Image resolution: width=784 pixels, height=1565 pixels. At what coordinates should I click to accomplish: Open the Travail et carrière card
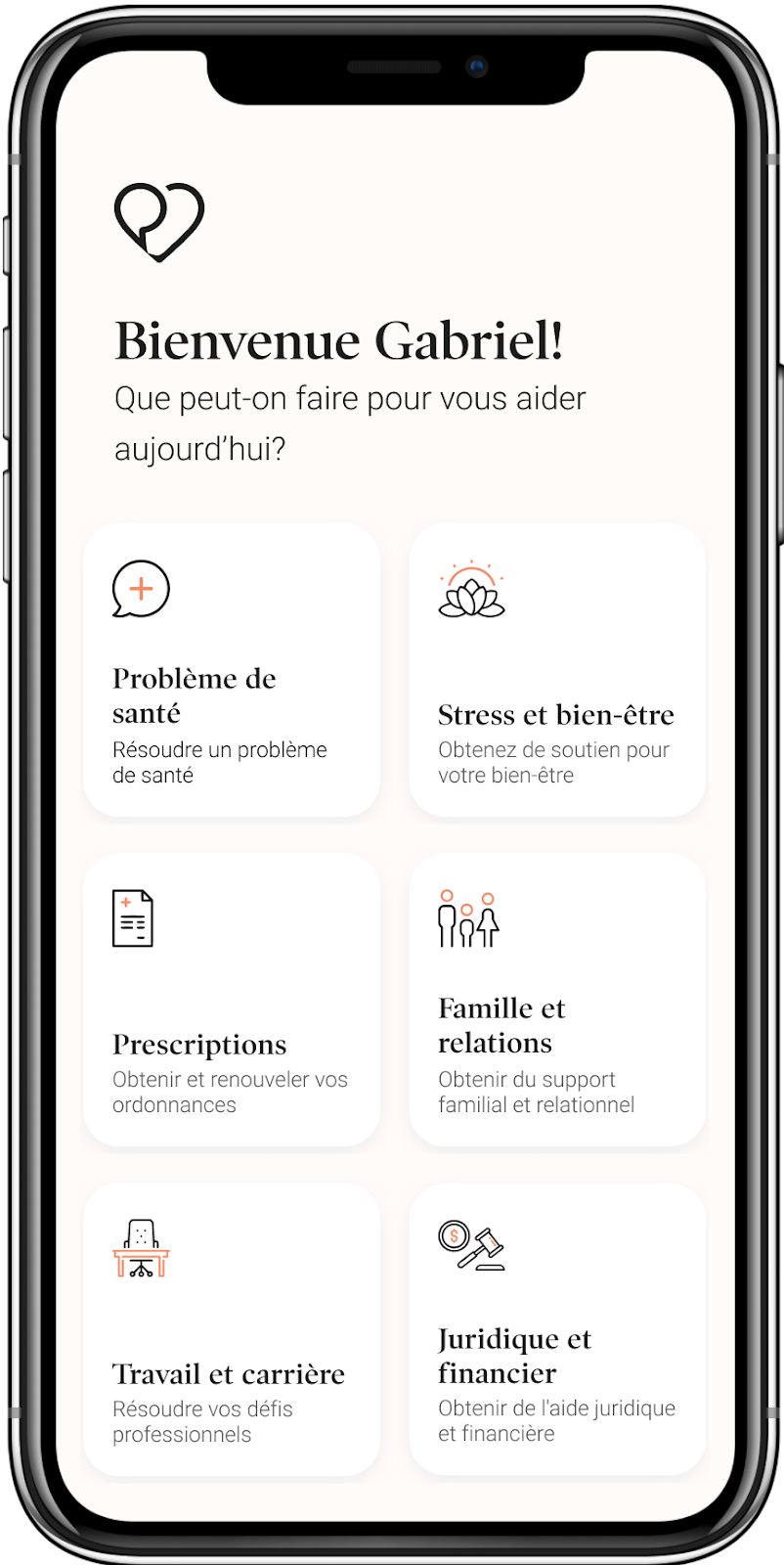click(232, 1329)
